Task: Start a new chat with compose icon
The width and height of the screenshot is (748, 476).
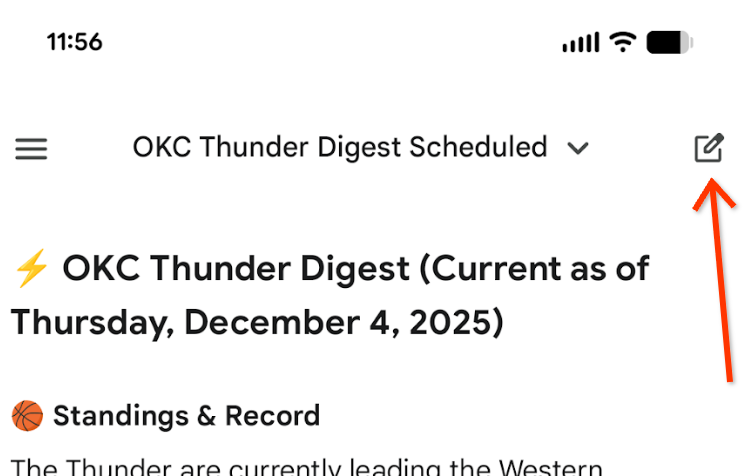Action: pos(709,149)
